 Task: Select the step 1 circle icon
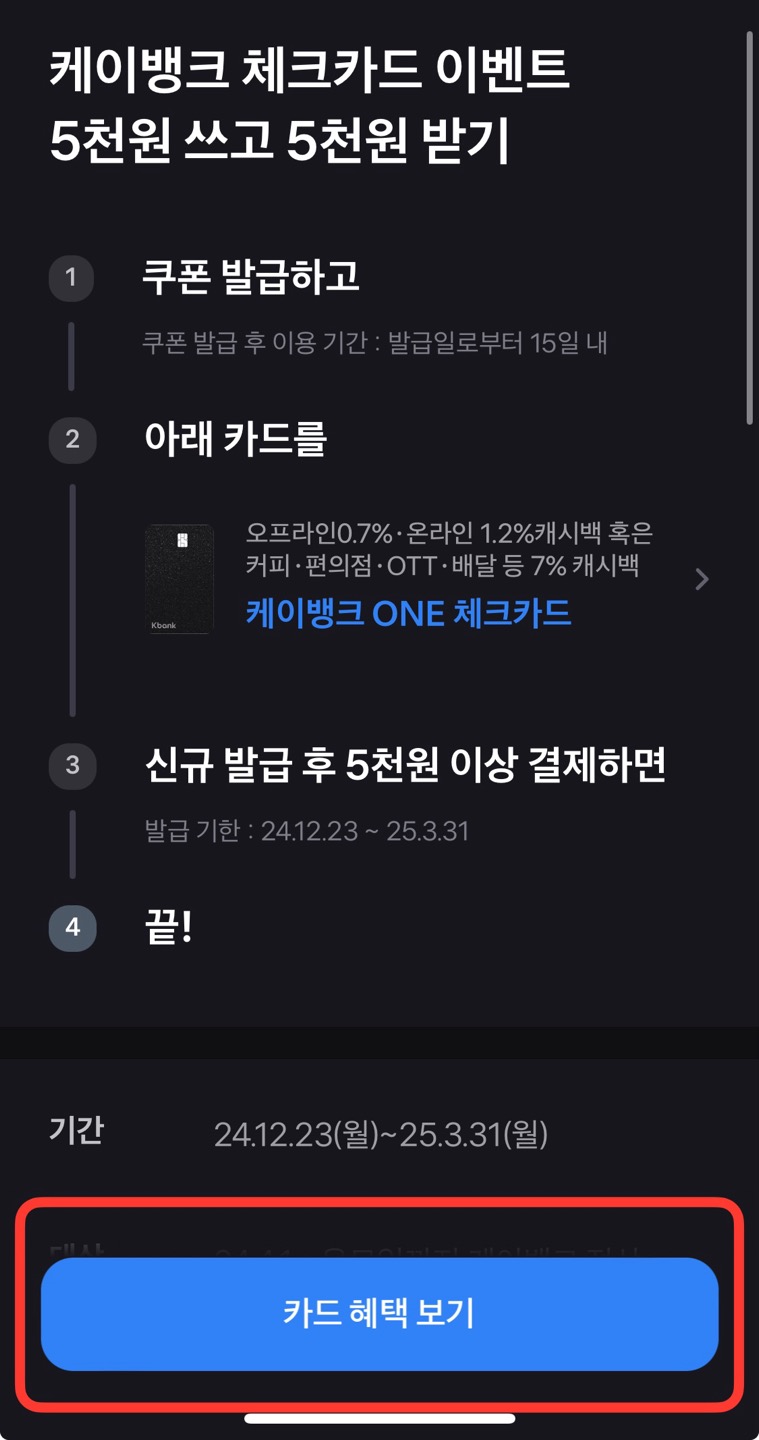pyautogui.click(x=71, y=278)
